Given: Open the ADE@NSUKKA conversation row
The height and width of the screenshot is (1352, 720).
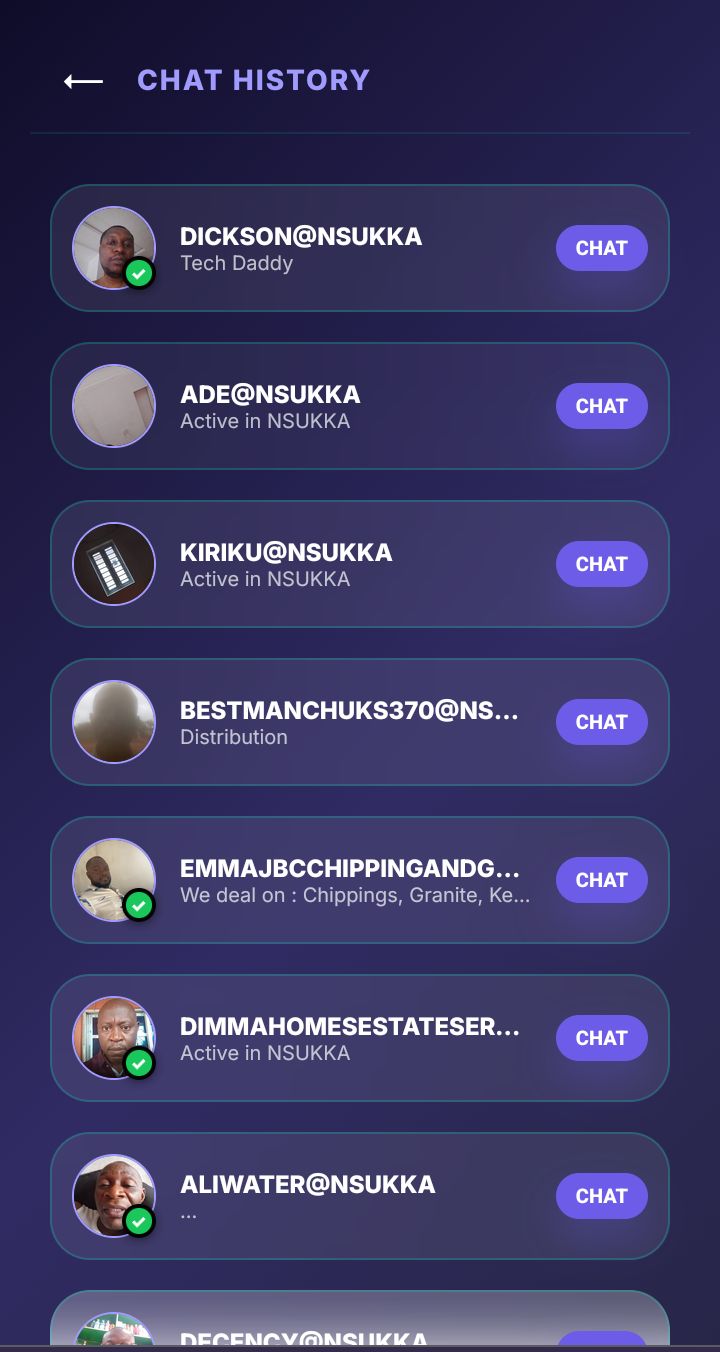Looking at the screenshot, I should [x=360, y=406].
